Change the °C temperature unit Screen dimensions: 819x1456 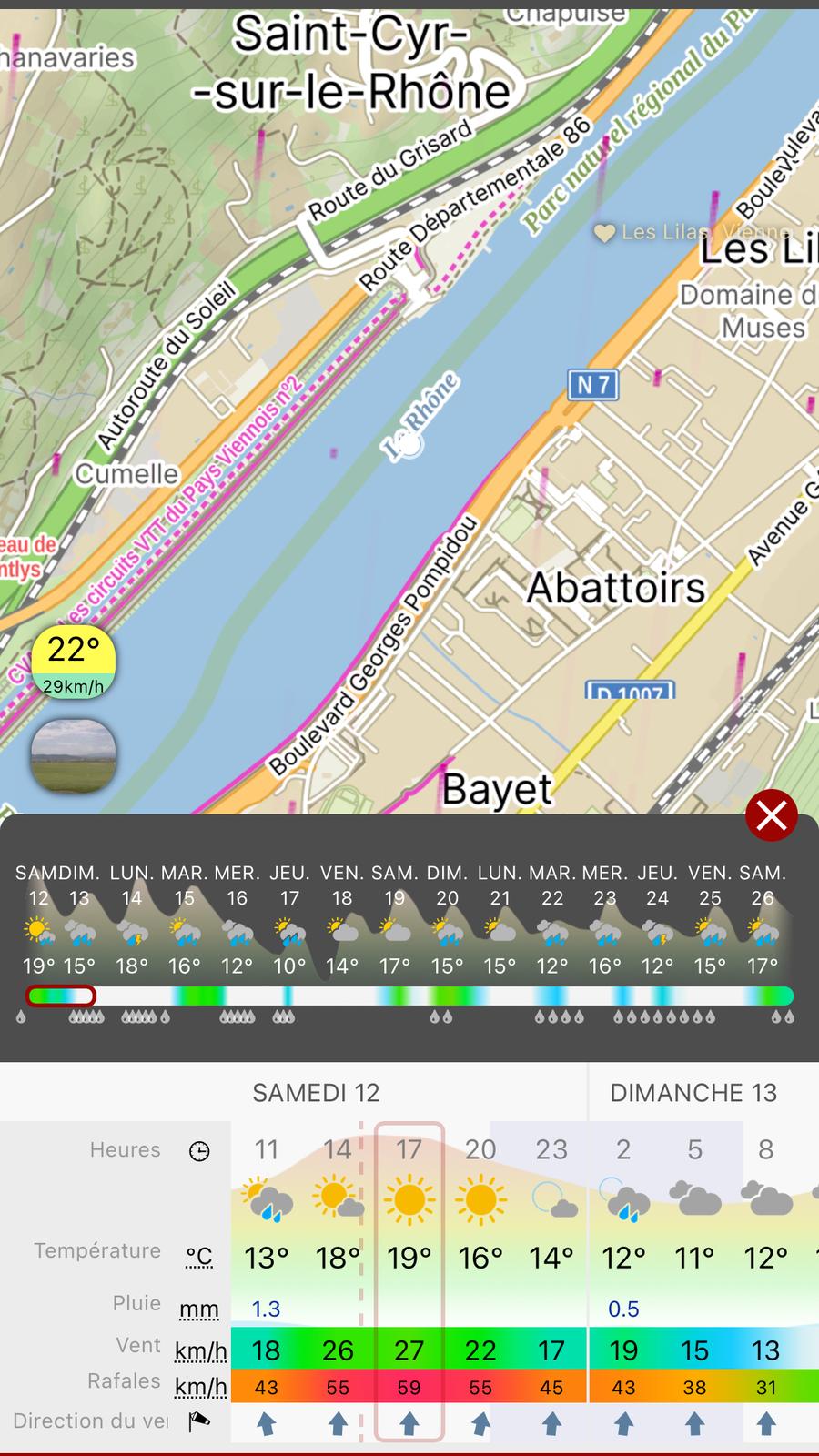(x=199, y=1257)
